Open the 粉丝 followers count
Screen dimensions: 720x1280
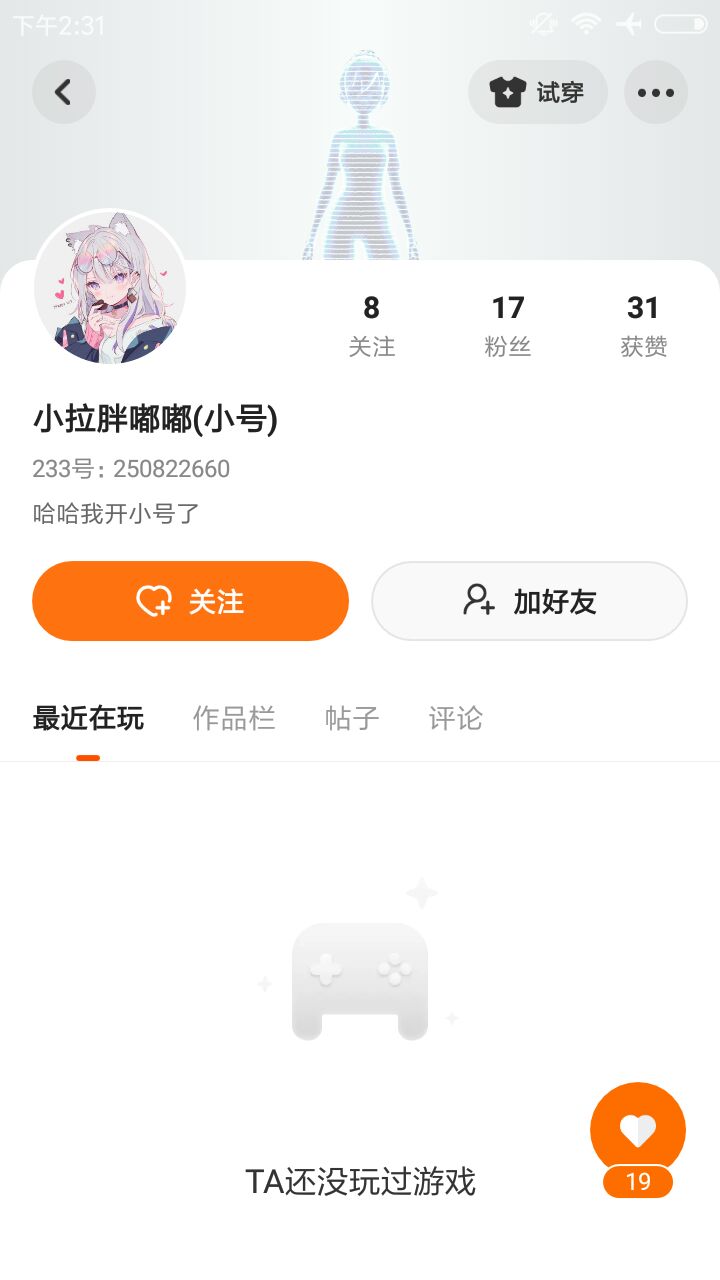click(508, 325)
